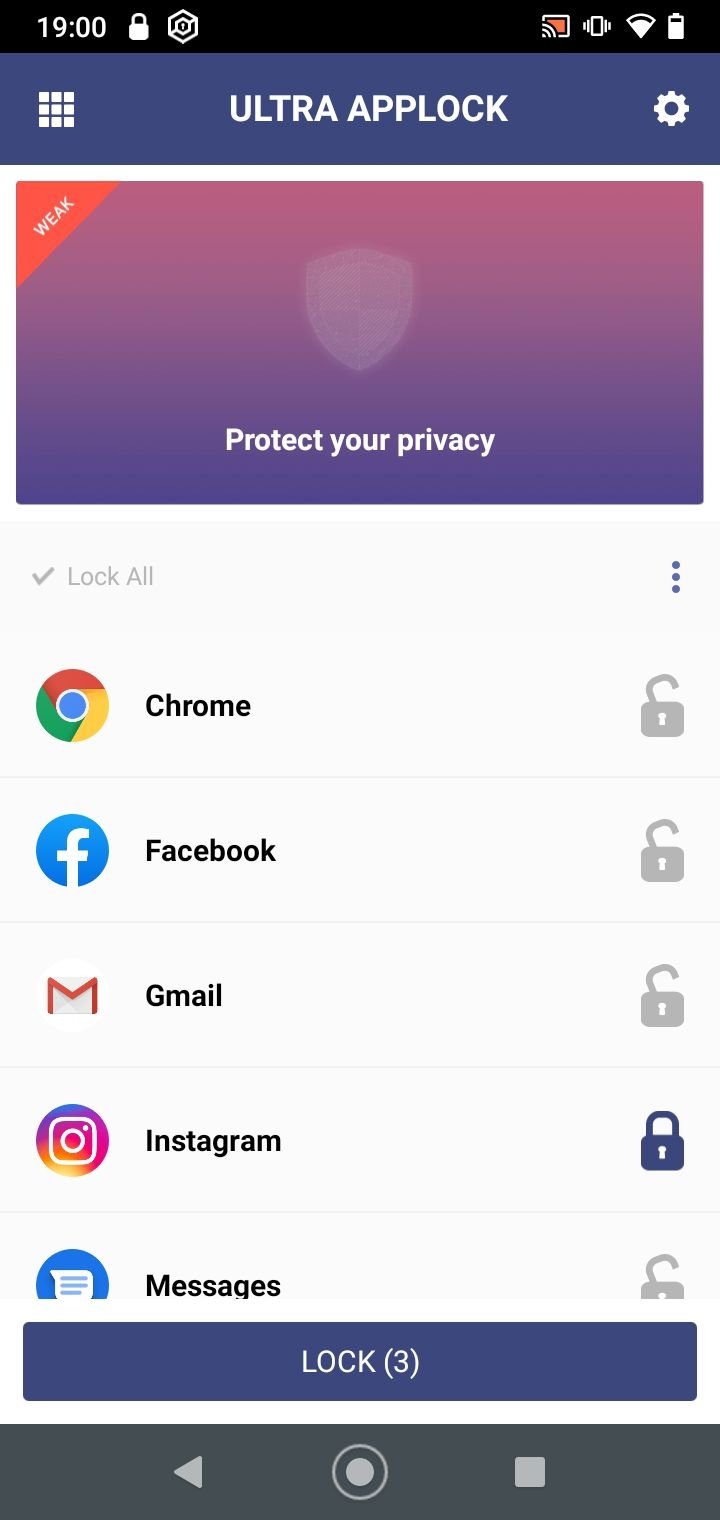Toggle the lock for Messages

(x=662, y=1277)
